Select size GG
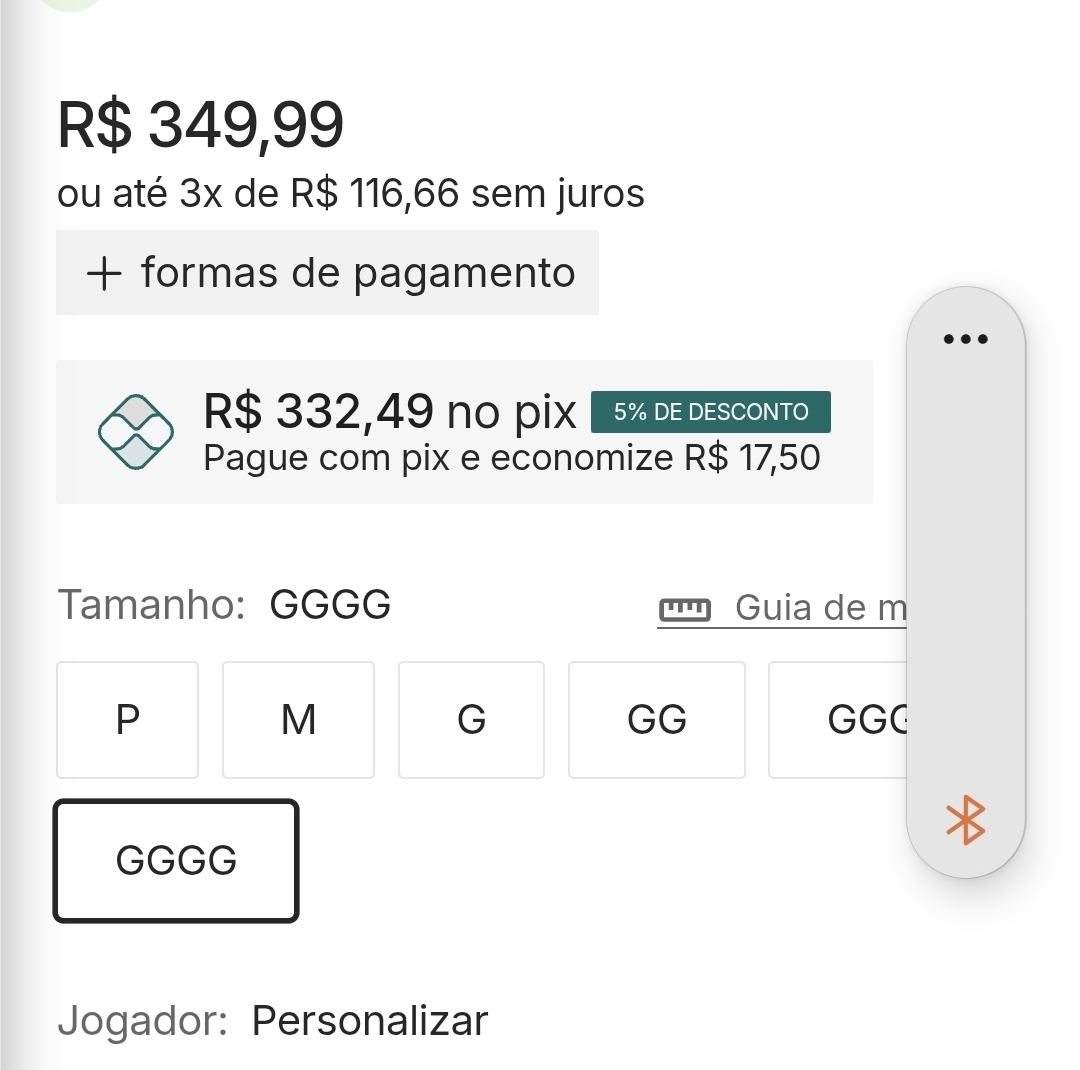This screenshot has width=1080, height=1070. (657, 719)
